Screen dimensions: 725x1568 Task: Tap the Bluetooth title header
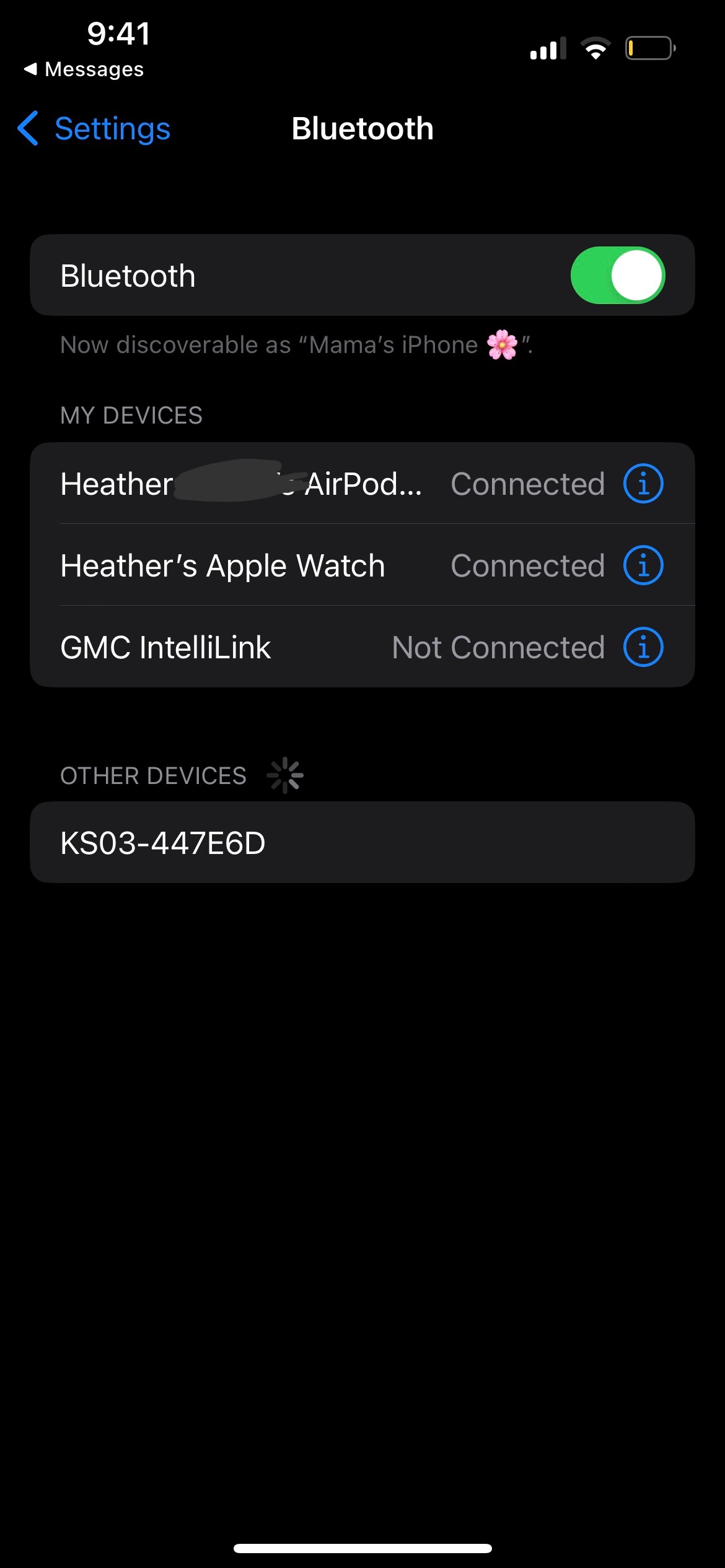[x=362, y=129]
